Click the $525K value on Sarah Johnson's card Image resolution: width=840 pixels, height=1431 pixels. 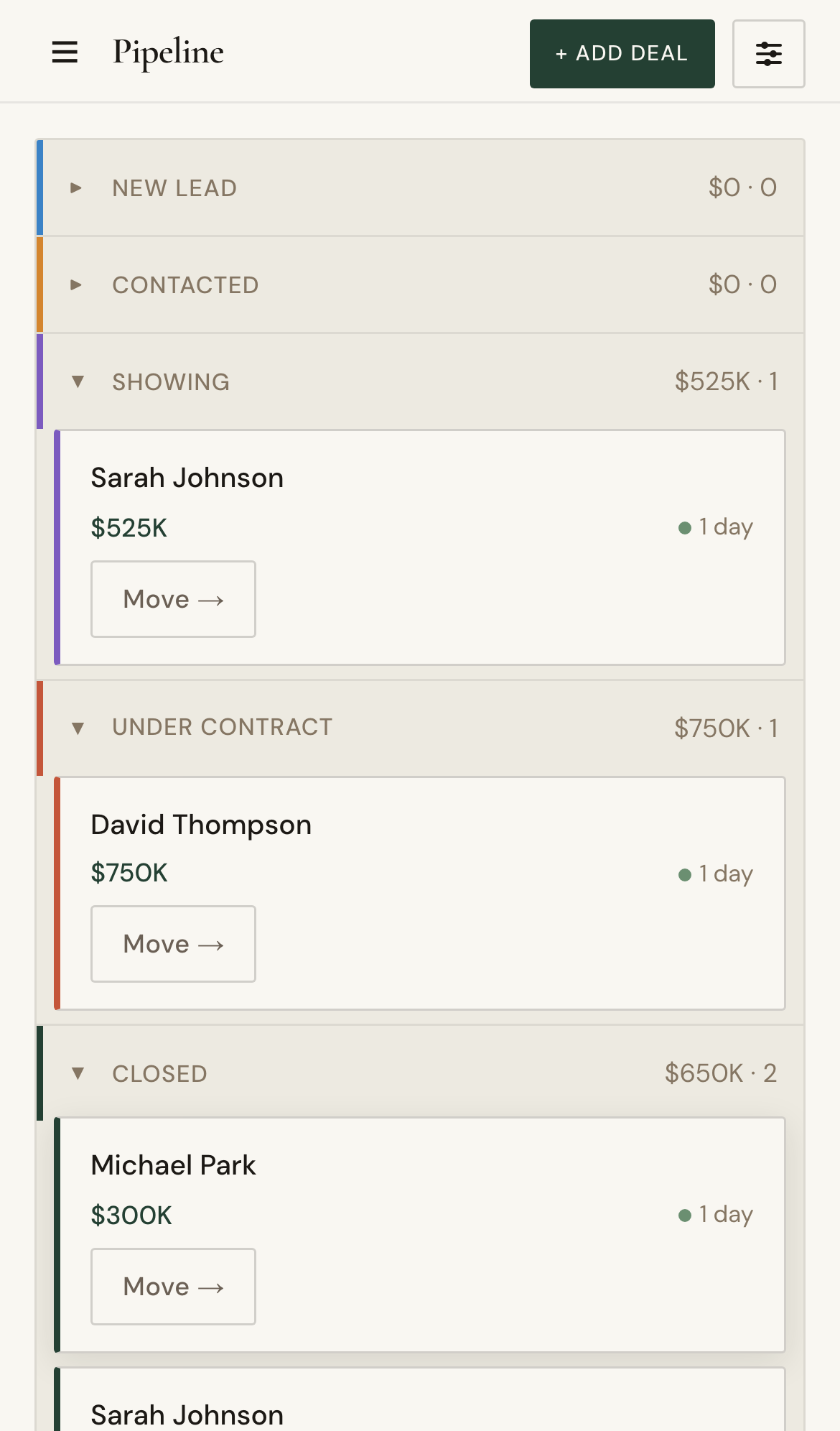(129, 527)
